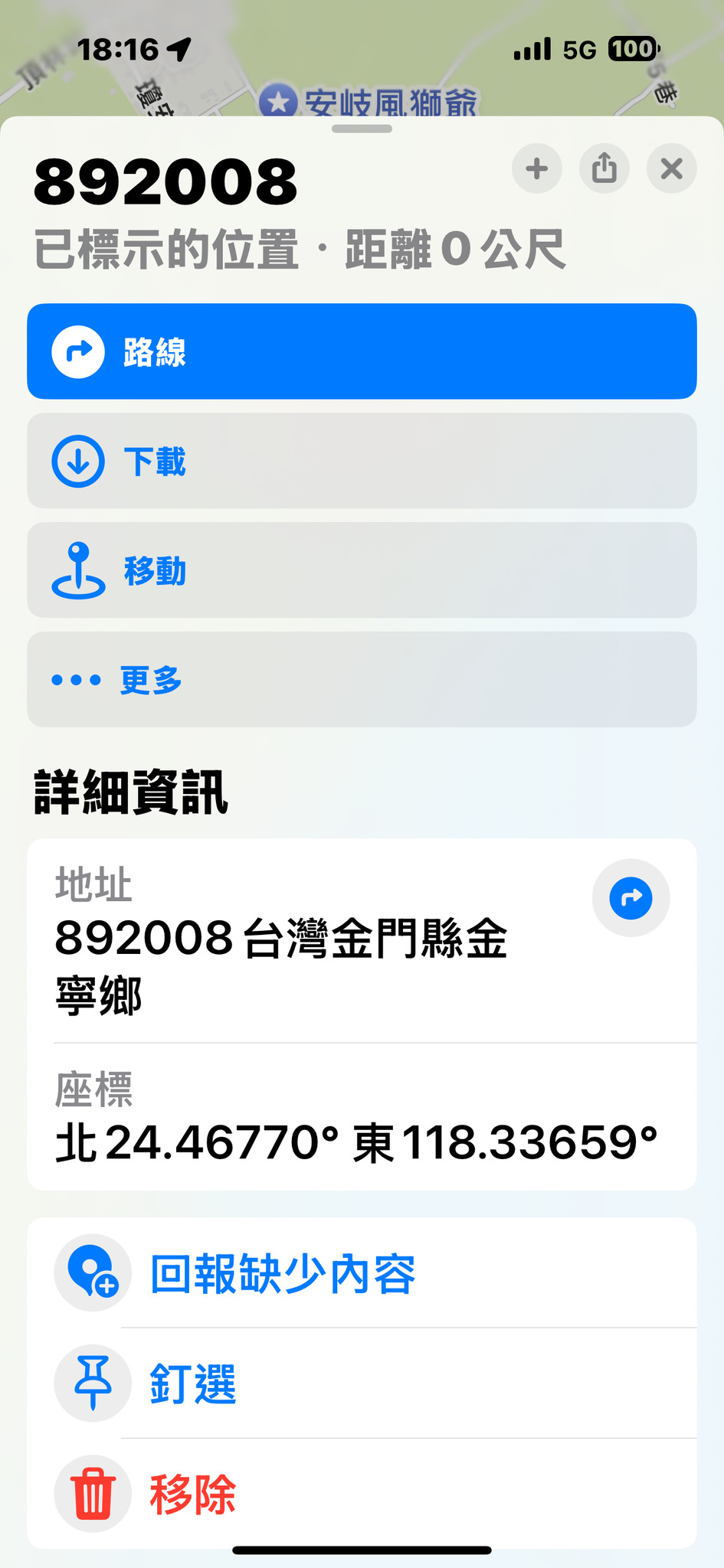Viewport: 724px width, 1568px height.
Task: Tap 移動 to move the pin
Action: (x=362, y=570)
